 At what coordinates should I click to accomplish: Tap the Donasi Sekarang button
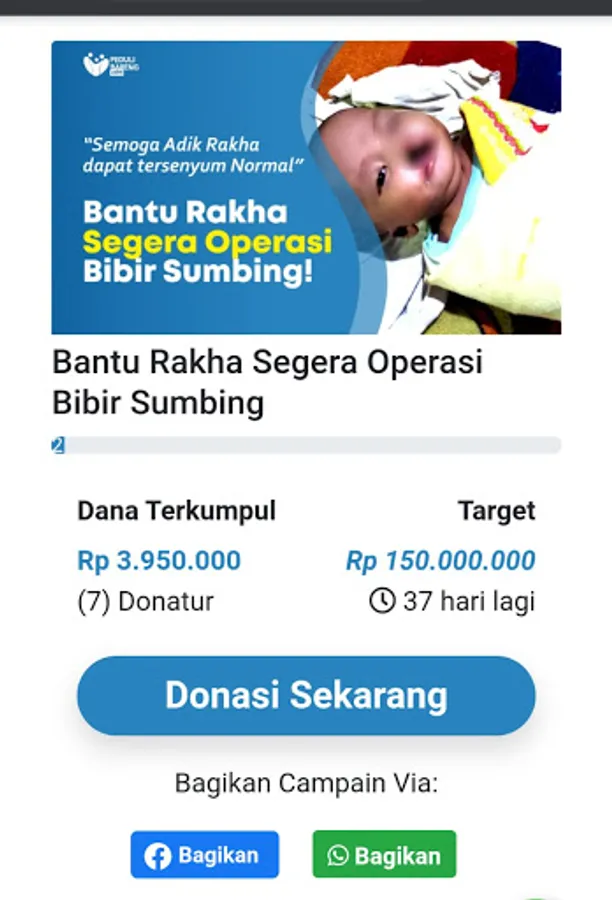point(306,696)
